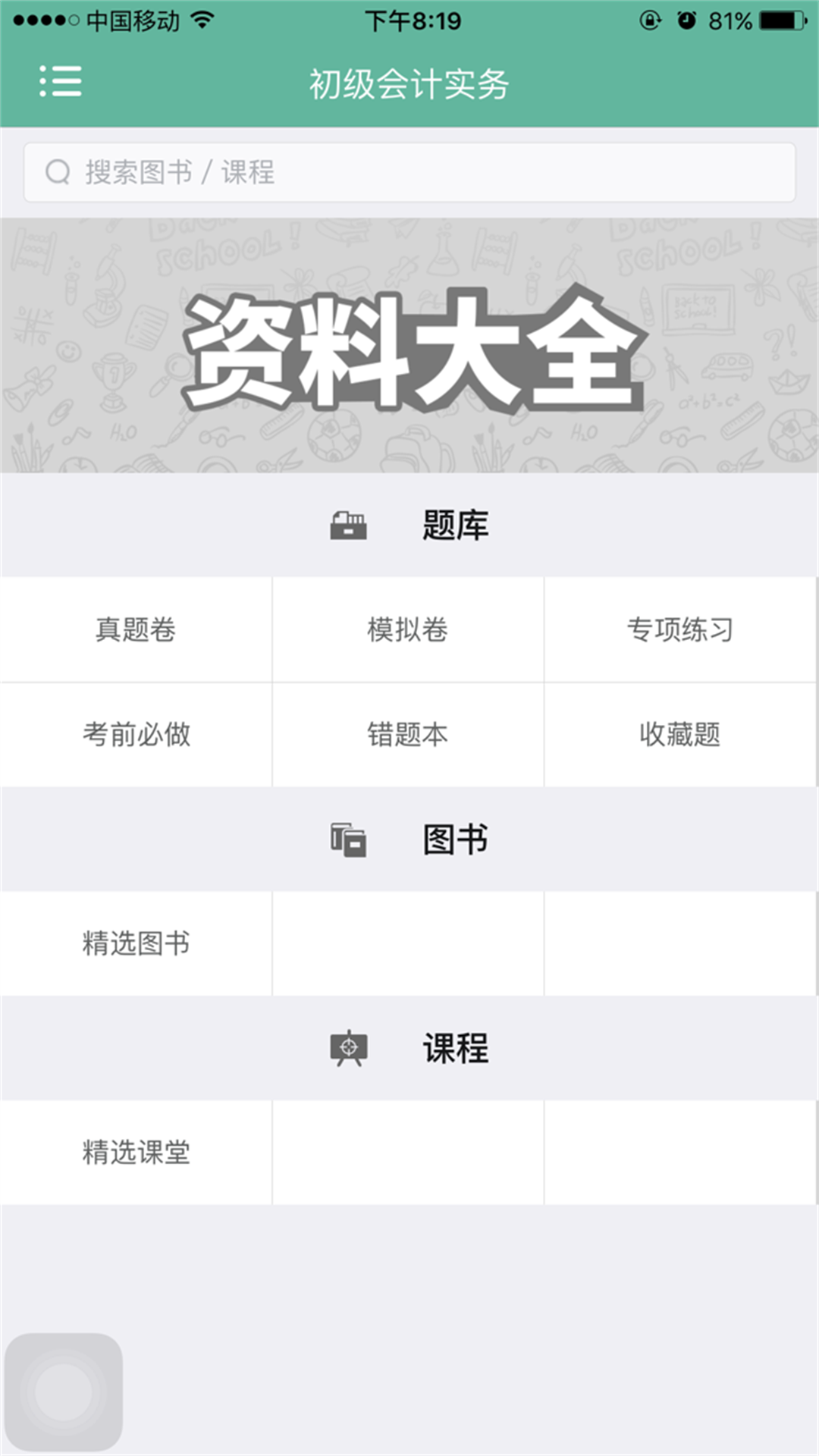Tap the AssistiveTouch floating button
This screenshot has width=819, height=1456.
(x=64, y=1392)
